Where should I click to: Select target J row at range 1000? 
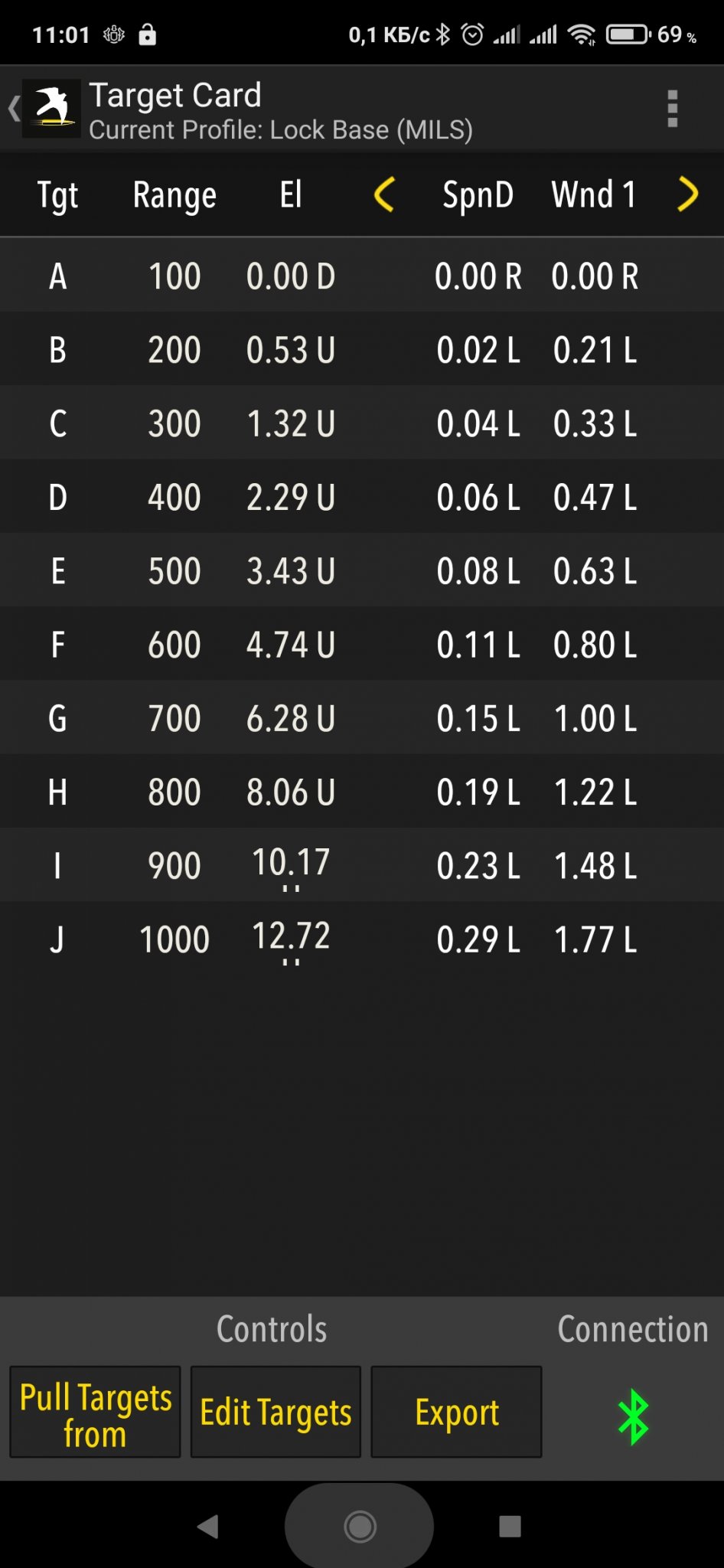pyautogui.click(x=361, y=939)
